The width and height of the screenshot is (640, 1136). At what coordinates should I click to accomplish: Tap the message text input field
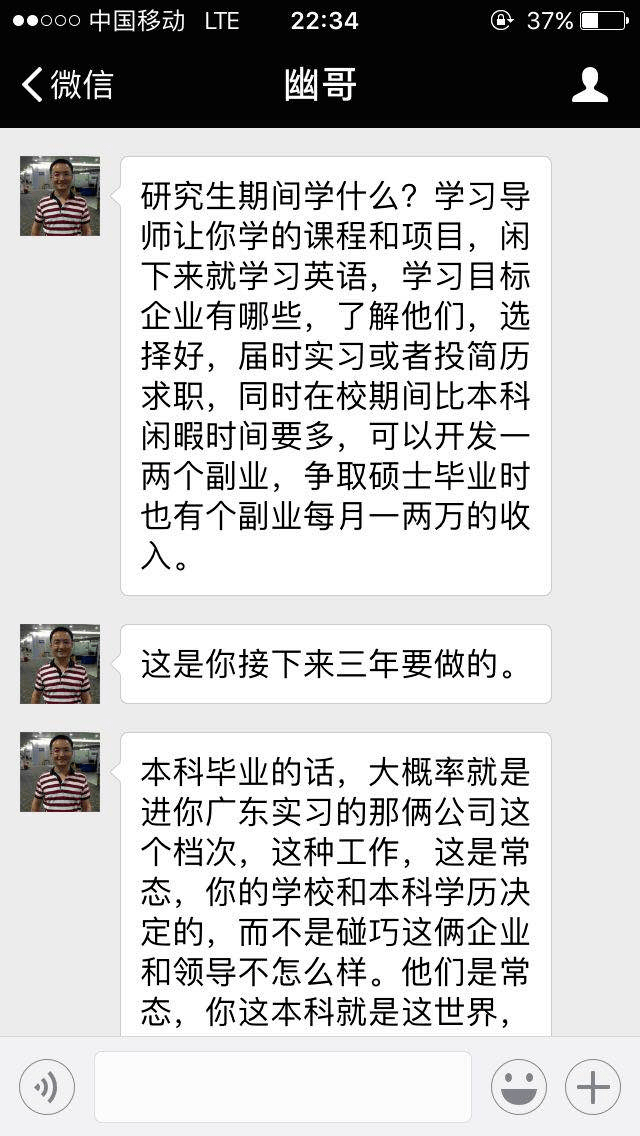[282, 1087]
